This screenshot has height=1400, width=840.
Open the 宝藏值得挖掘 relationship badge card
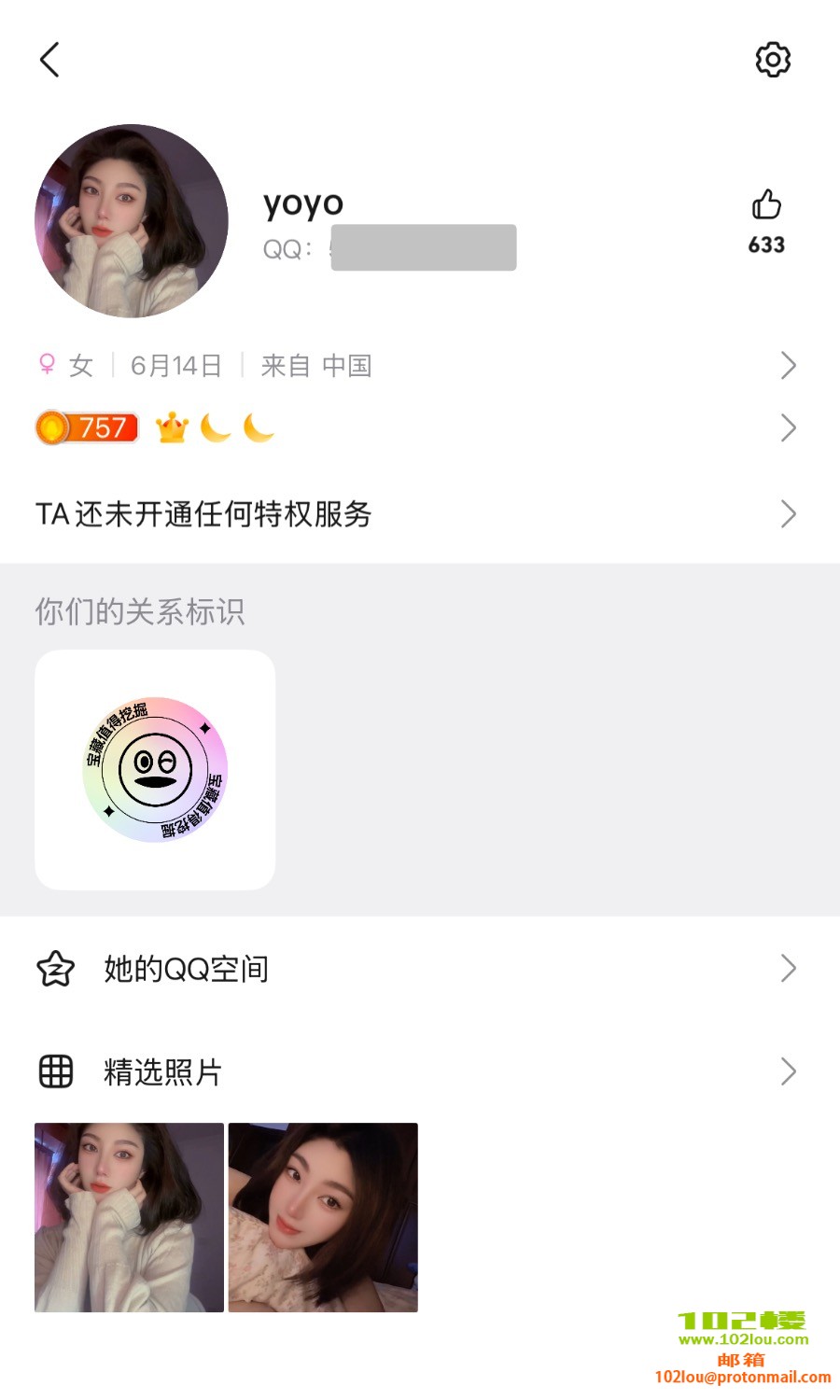click(155, 770)
